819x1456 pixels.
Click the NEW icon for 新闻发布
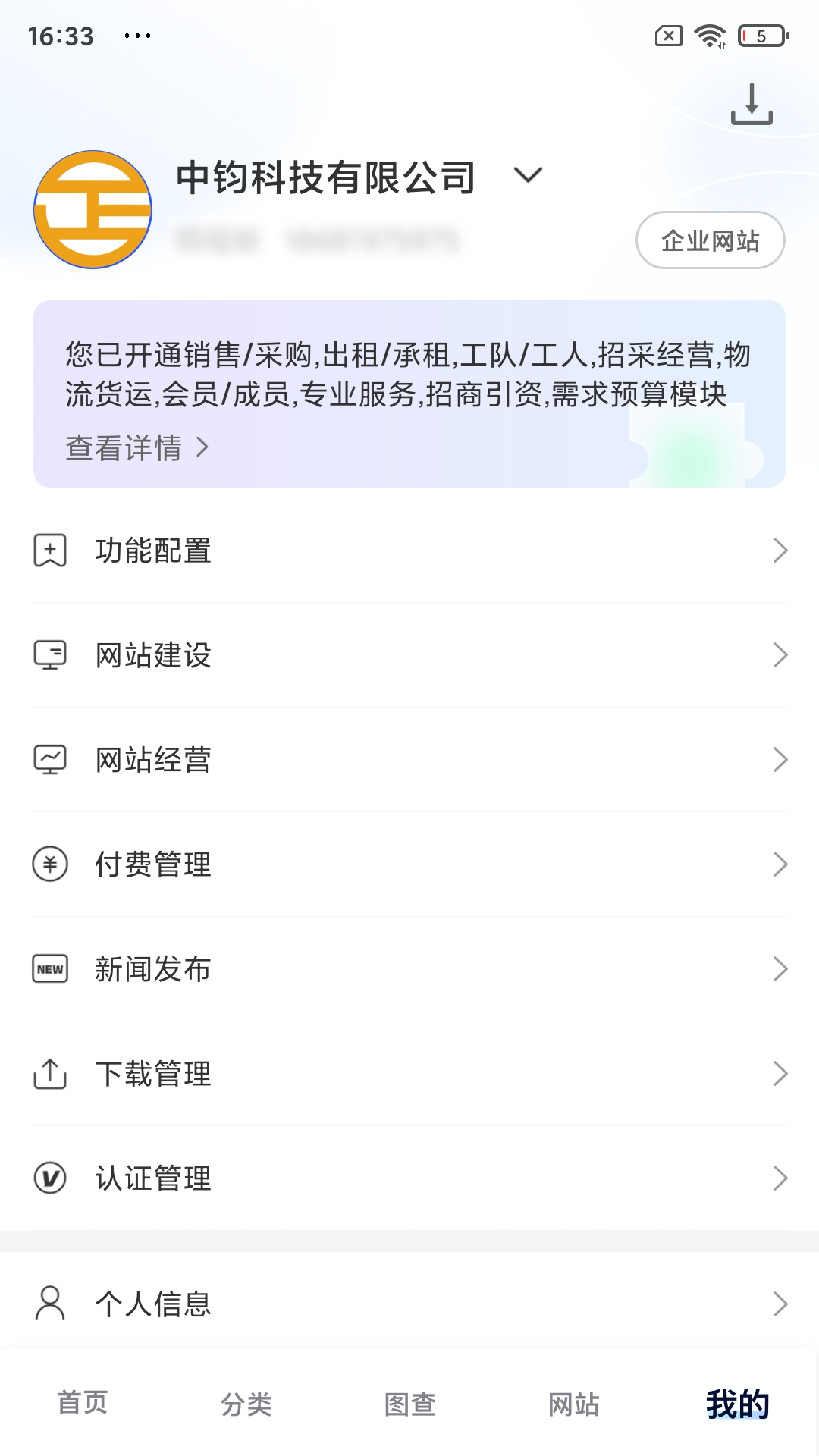(50, 968)
